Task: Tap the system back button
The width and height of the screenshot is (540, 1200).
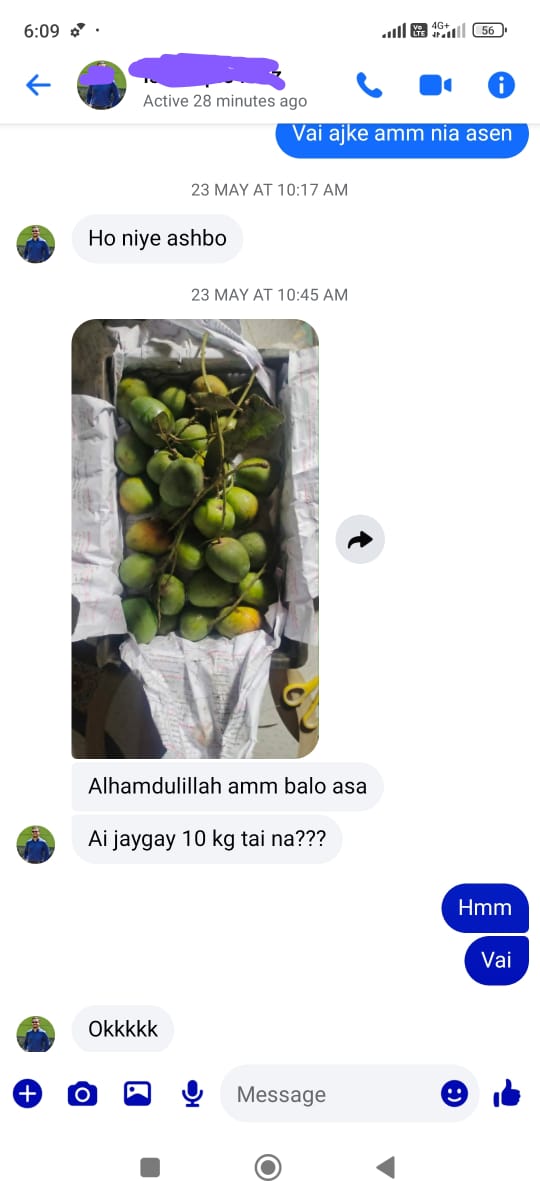Action: tap(385, 1167)
